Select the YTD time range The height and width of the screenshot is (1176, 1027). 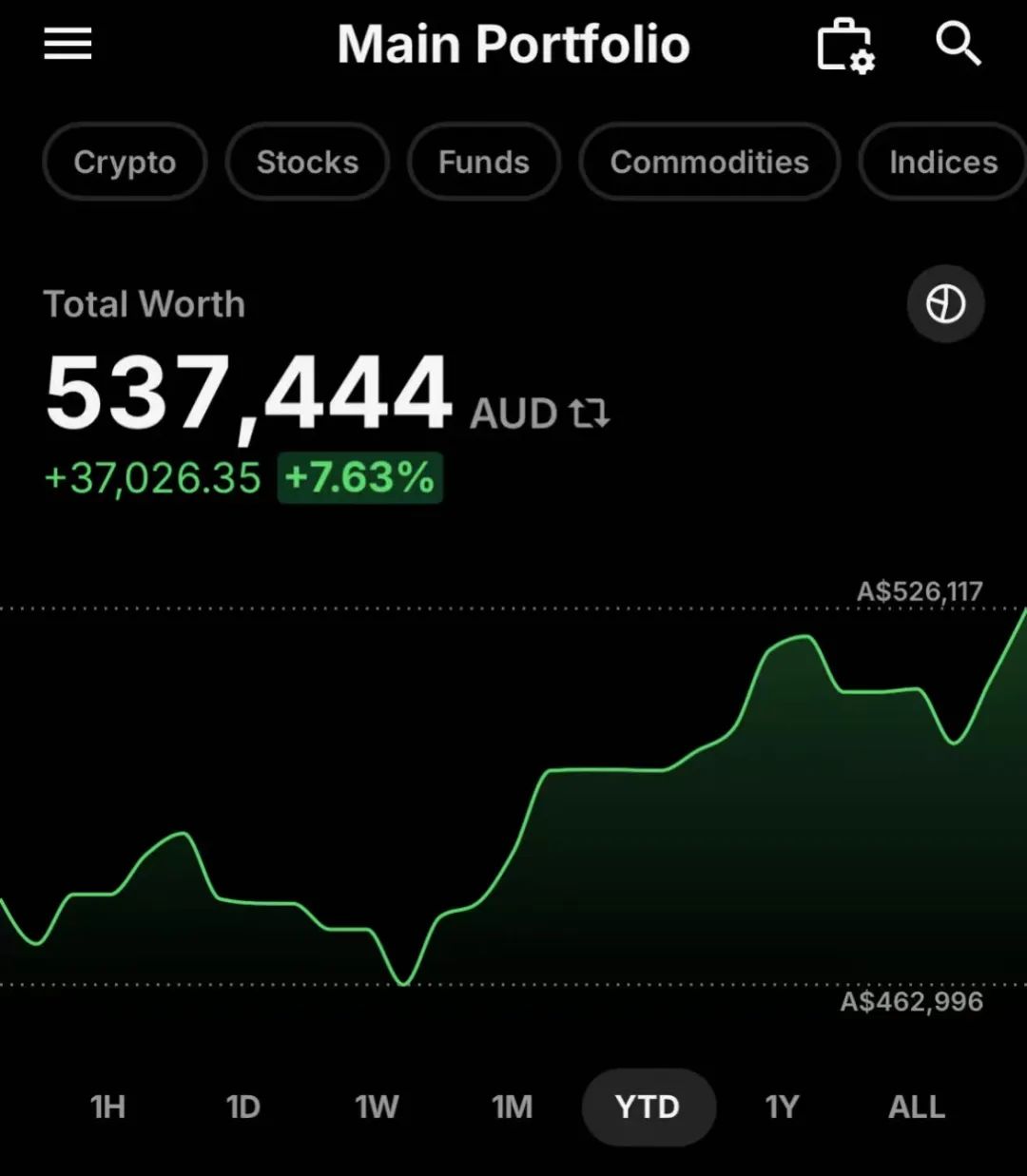pos(648,1107)
